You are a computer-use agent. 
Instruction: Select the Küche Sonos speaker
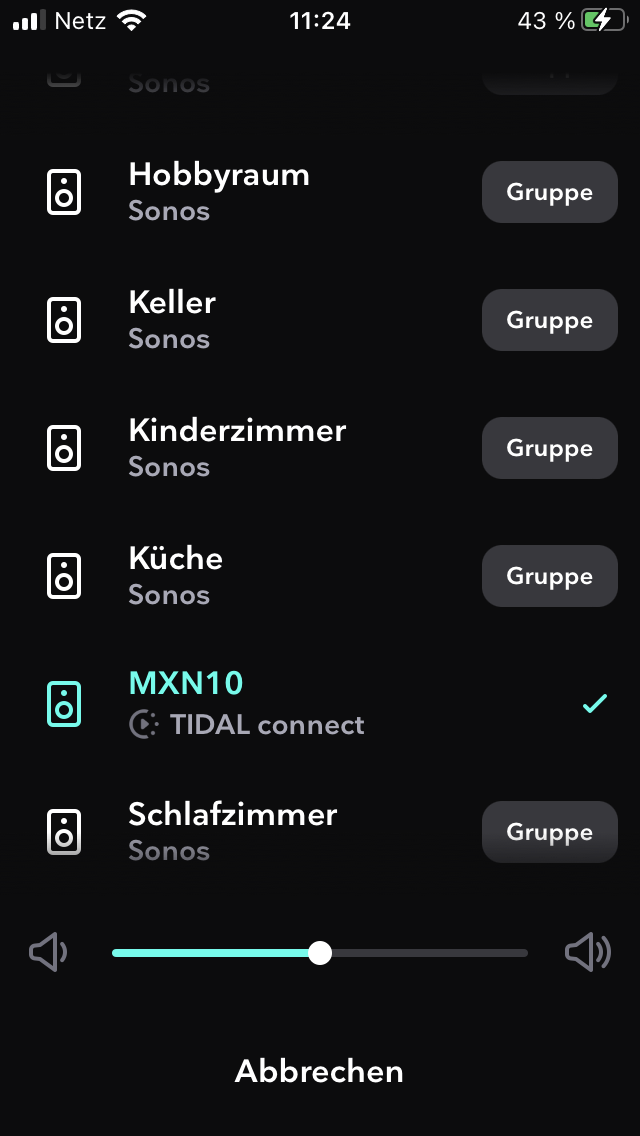click(x=176, y=576)
